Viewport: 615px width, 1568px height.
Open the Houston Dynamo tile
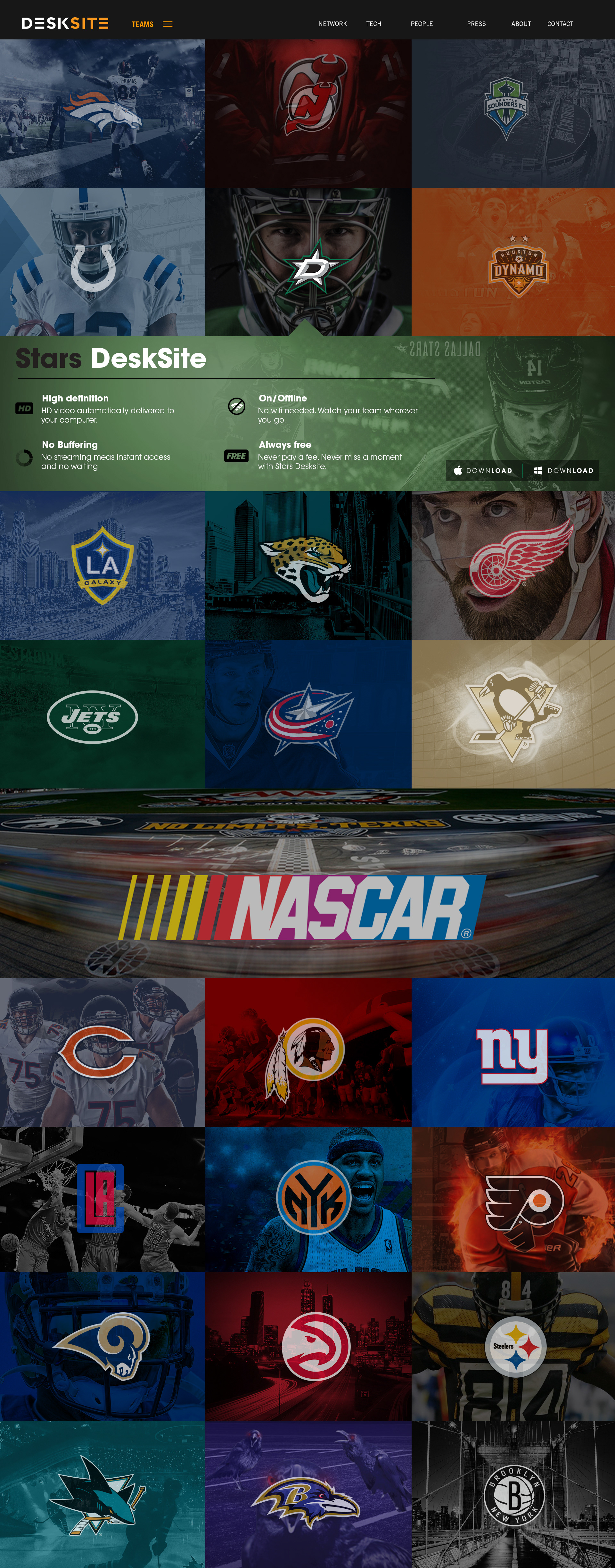point(513,262)
